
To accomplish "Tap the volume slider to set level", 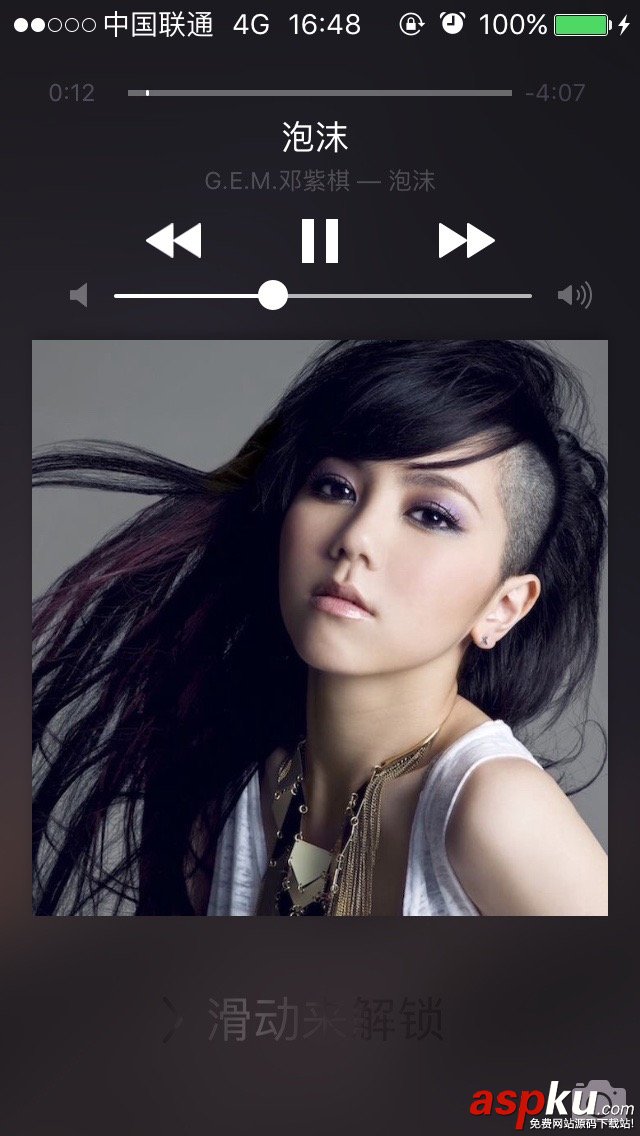I will click(x=400, y=295).
